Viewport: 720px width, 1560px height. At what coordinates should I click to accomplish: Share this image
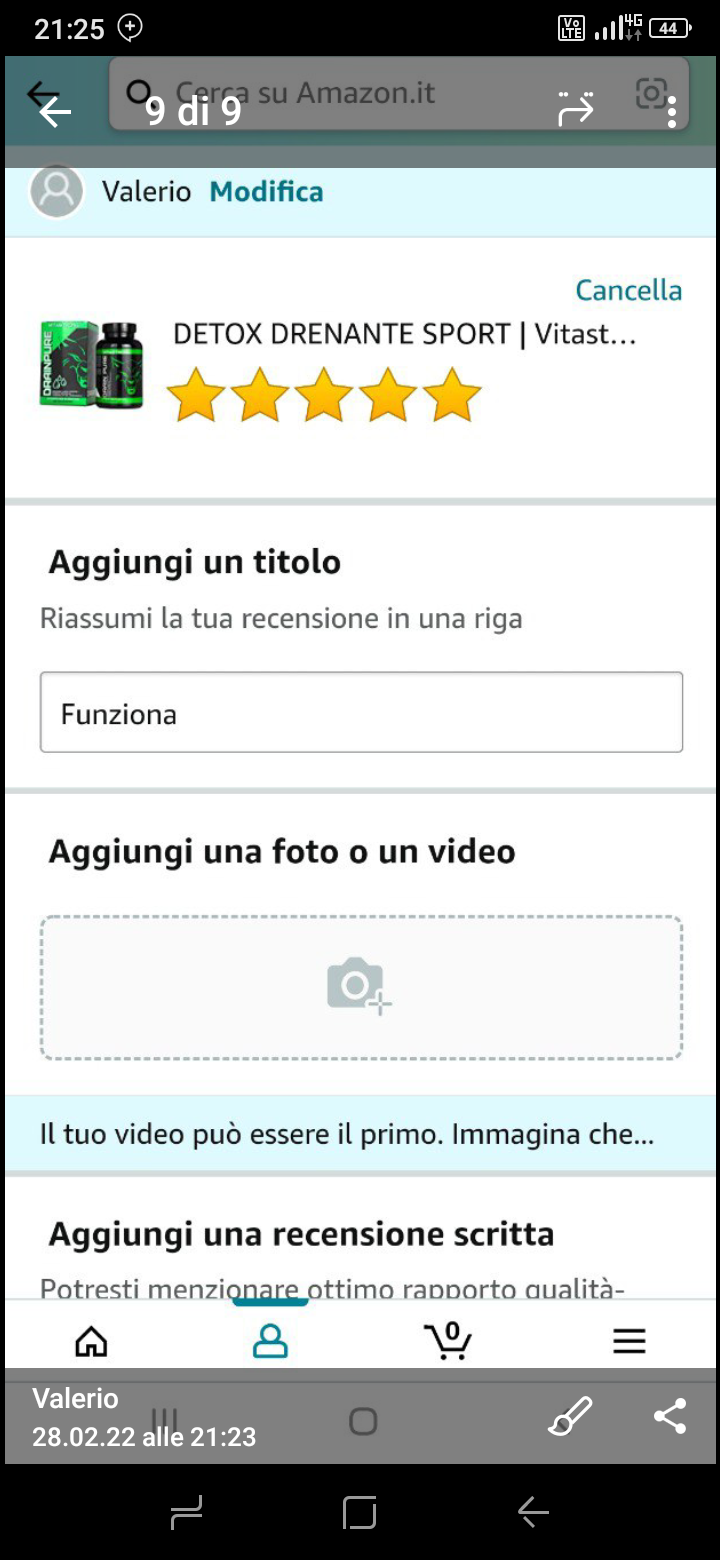(x=669, y=1417)
